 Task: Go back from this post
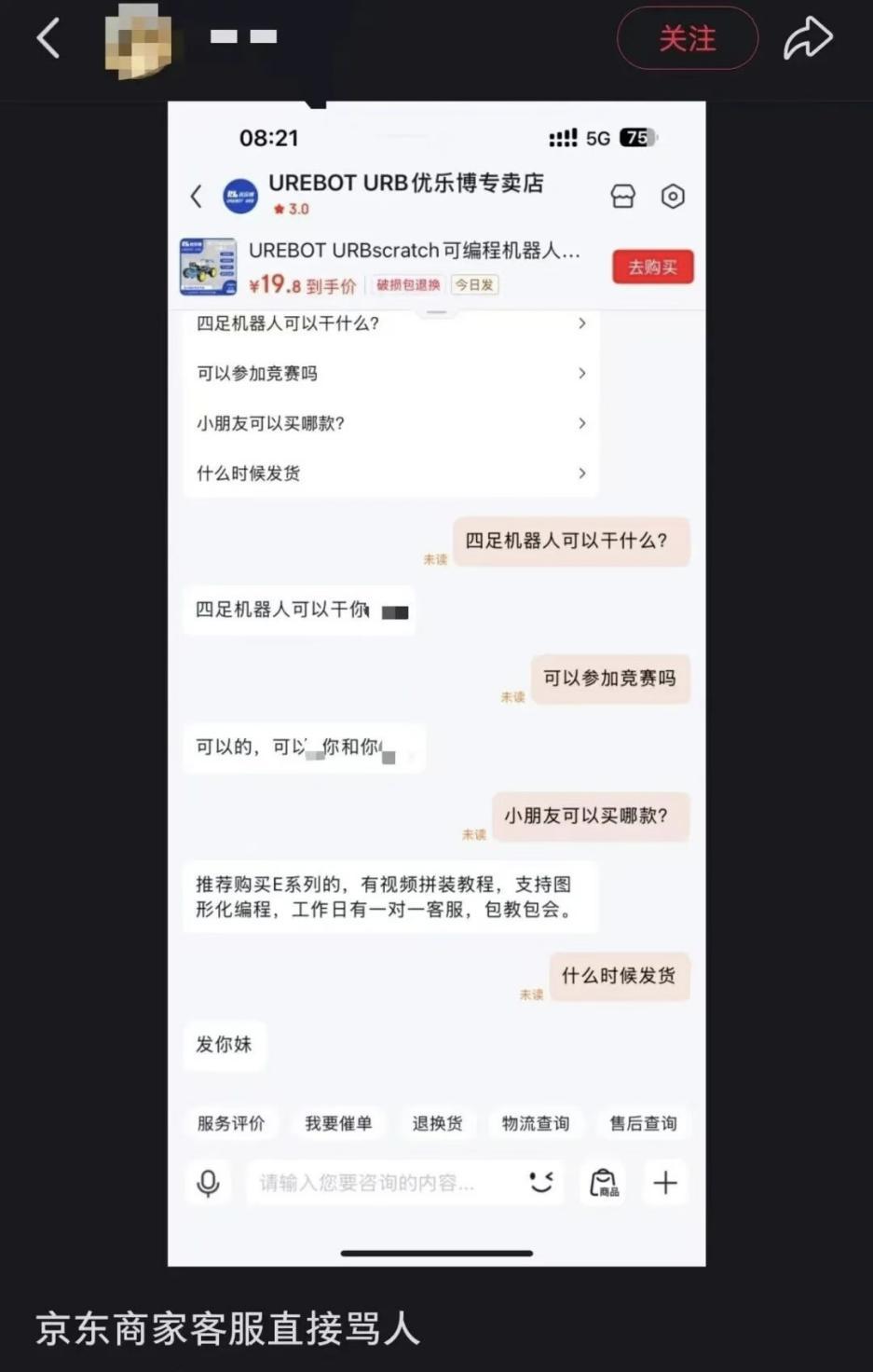48,38
